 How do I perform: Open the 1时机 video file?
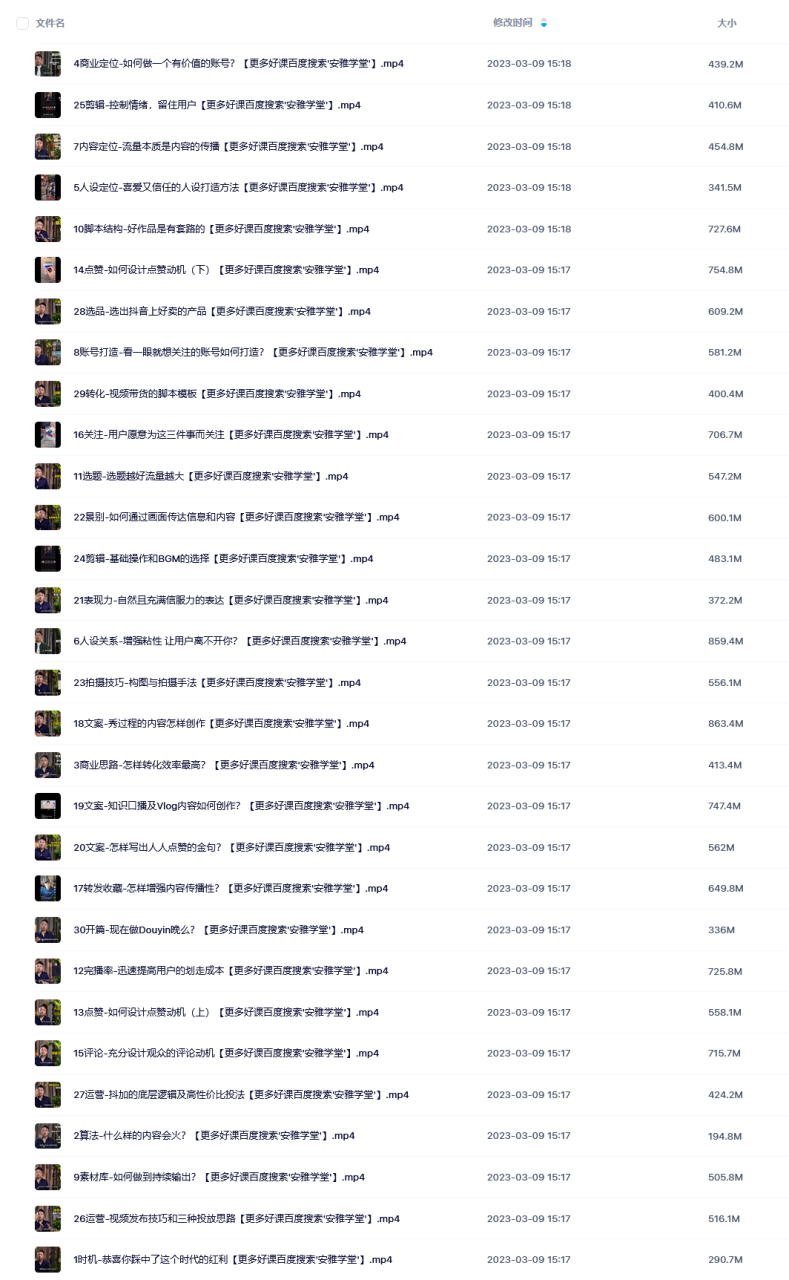coord(232,1260)
